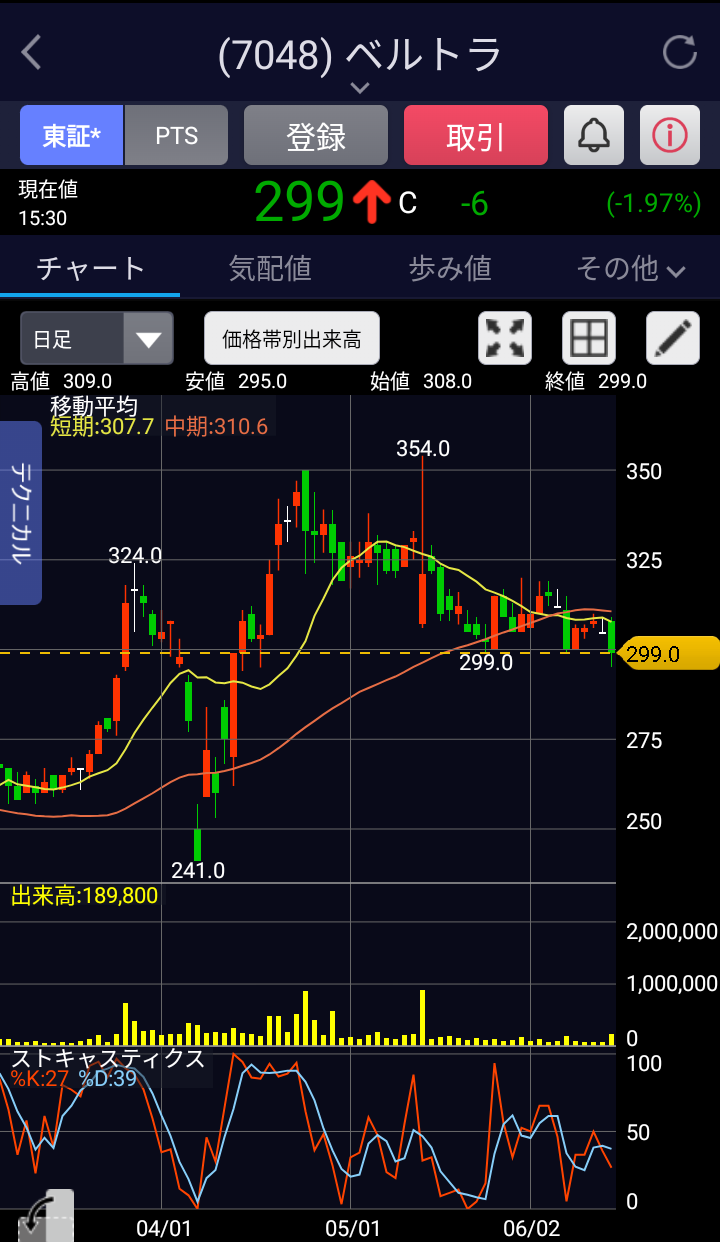Open the four-pane grid layout
The width and height of the screenshot is (720, 1242).
[589, 339]
